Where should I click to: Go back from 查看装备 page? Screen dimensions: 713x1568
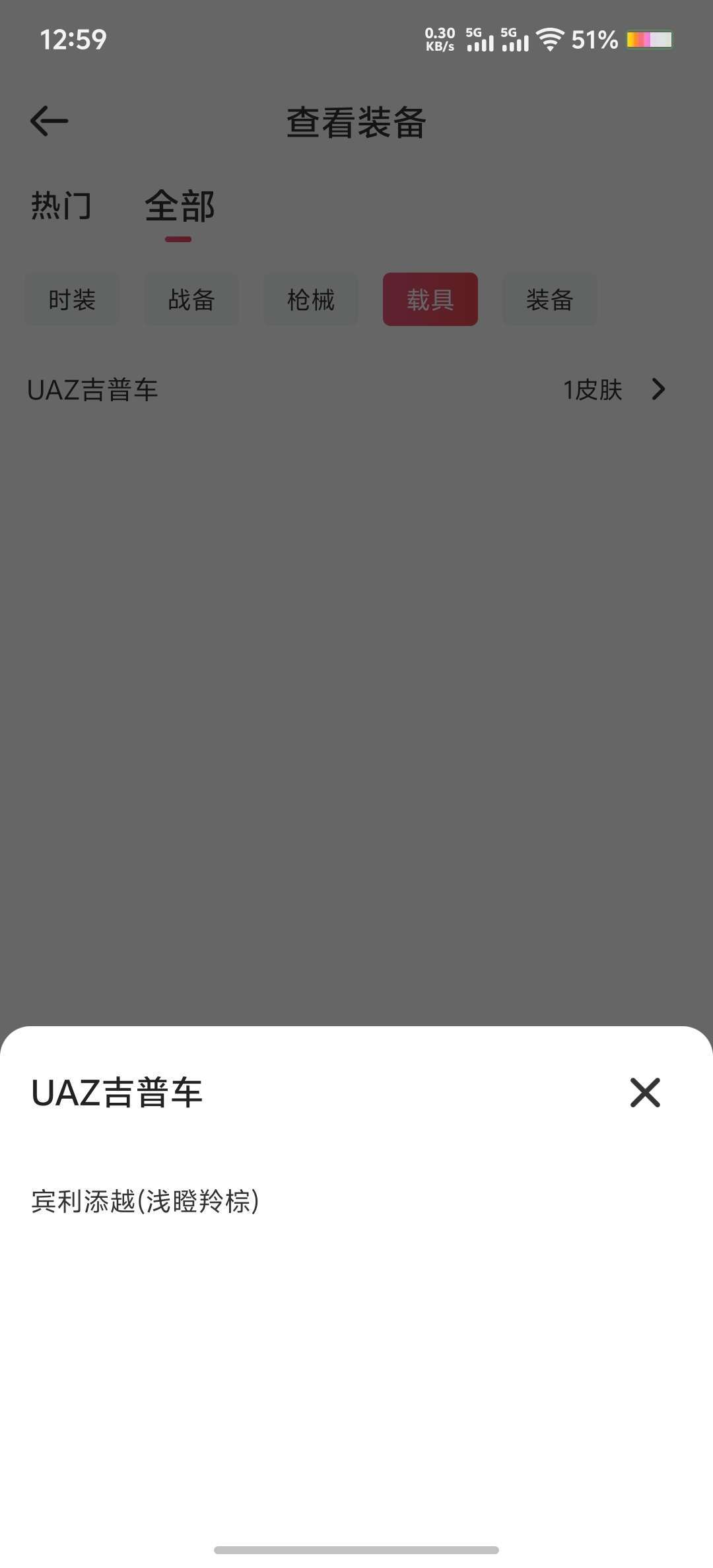[x=50, y=121]
